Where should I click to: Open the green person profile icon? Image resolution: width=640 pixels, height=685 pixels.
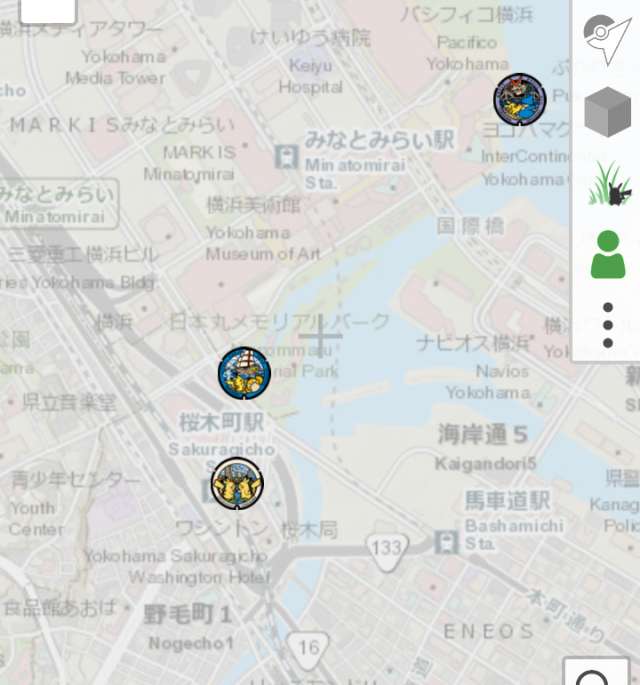(607, 254)
